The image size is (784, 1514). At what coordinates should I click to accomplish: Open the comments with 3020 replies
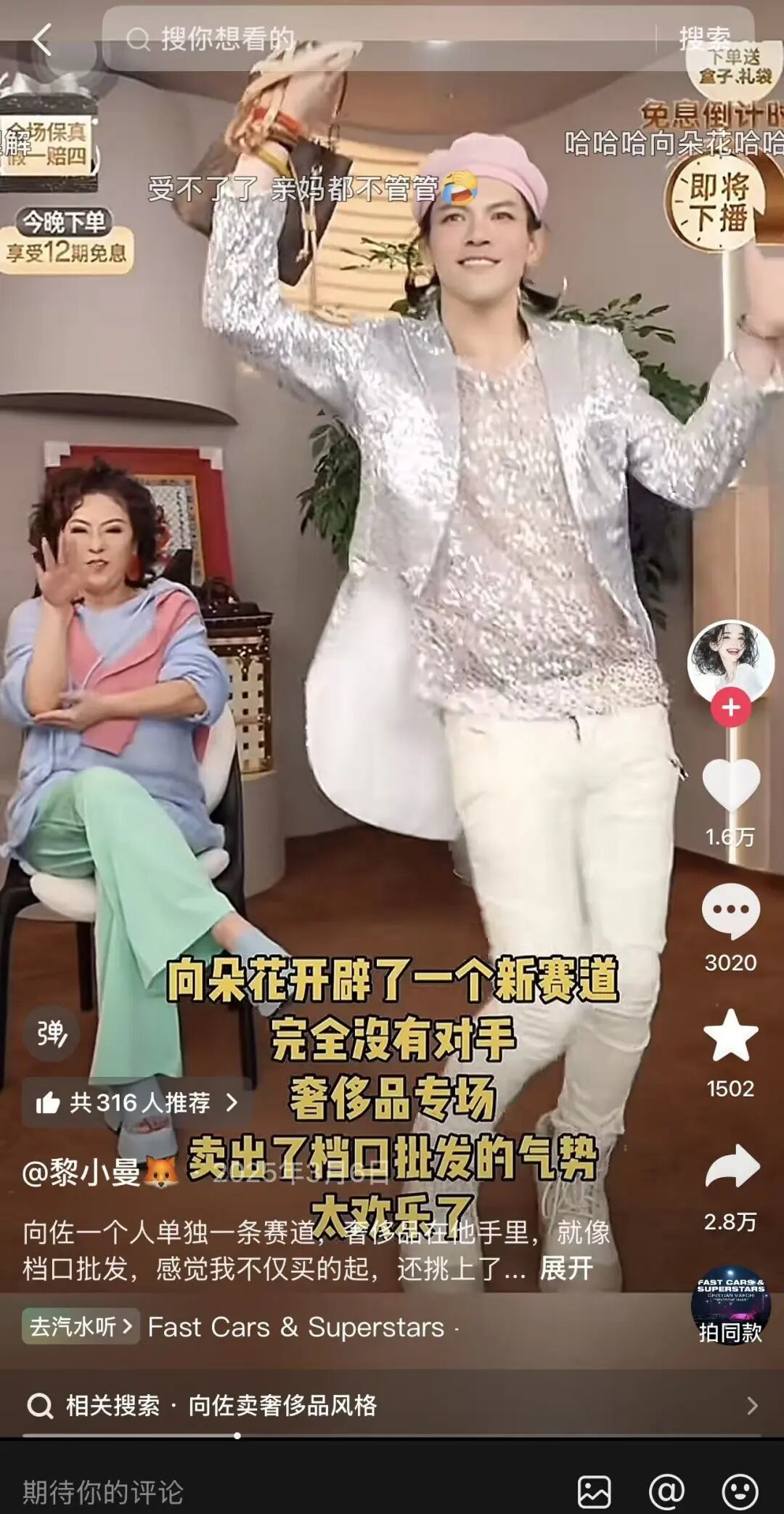[x=730, y=912]
